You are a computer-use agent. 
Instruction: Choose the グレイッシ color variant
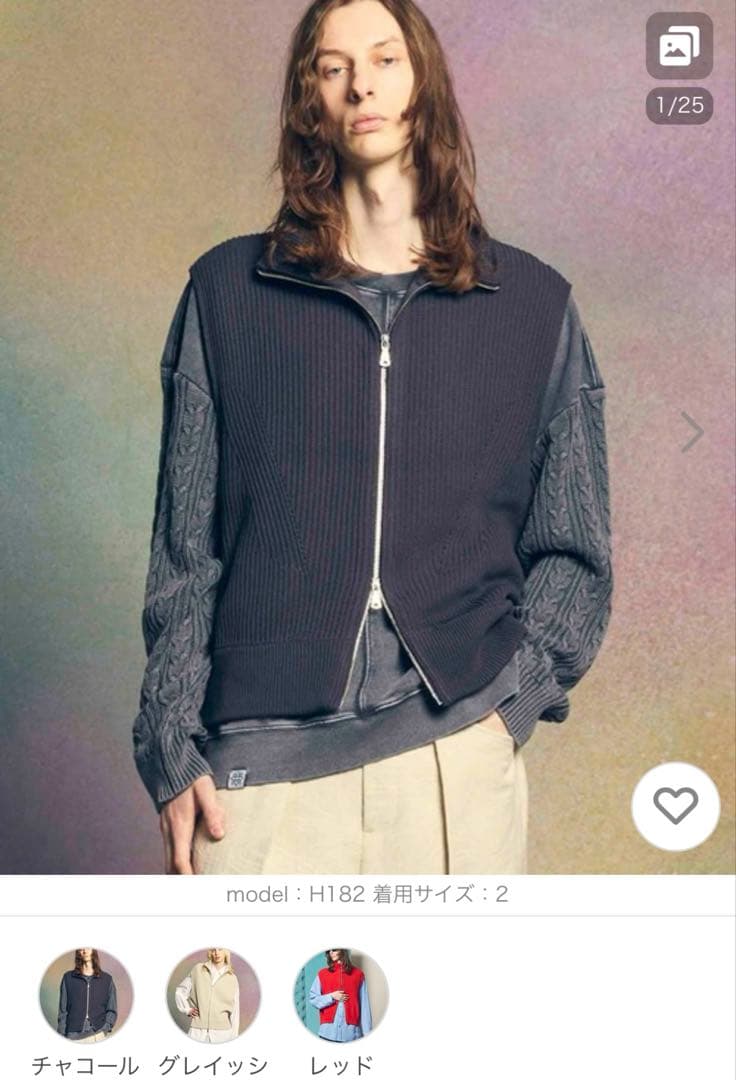point(213,996)
